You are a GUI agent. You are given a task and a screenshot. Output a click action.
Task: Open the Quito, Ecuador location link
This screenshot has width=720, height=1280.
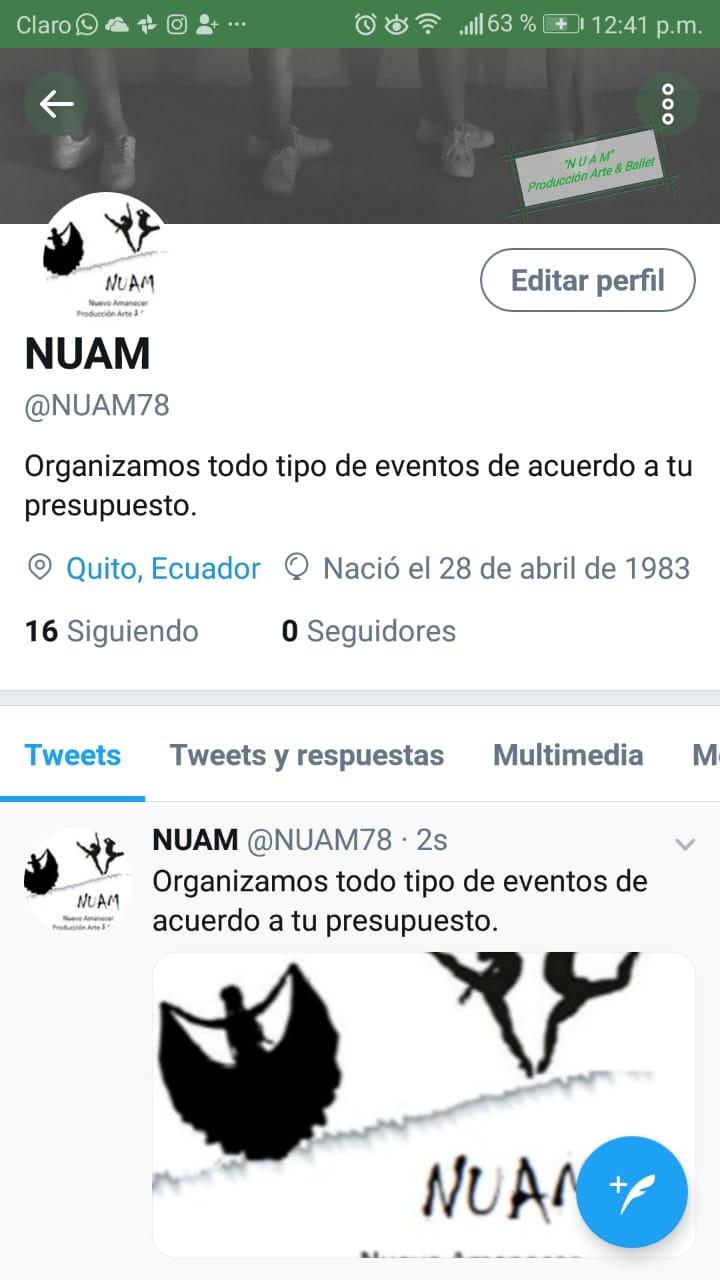coord(162,568)
